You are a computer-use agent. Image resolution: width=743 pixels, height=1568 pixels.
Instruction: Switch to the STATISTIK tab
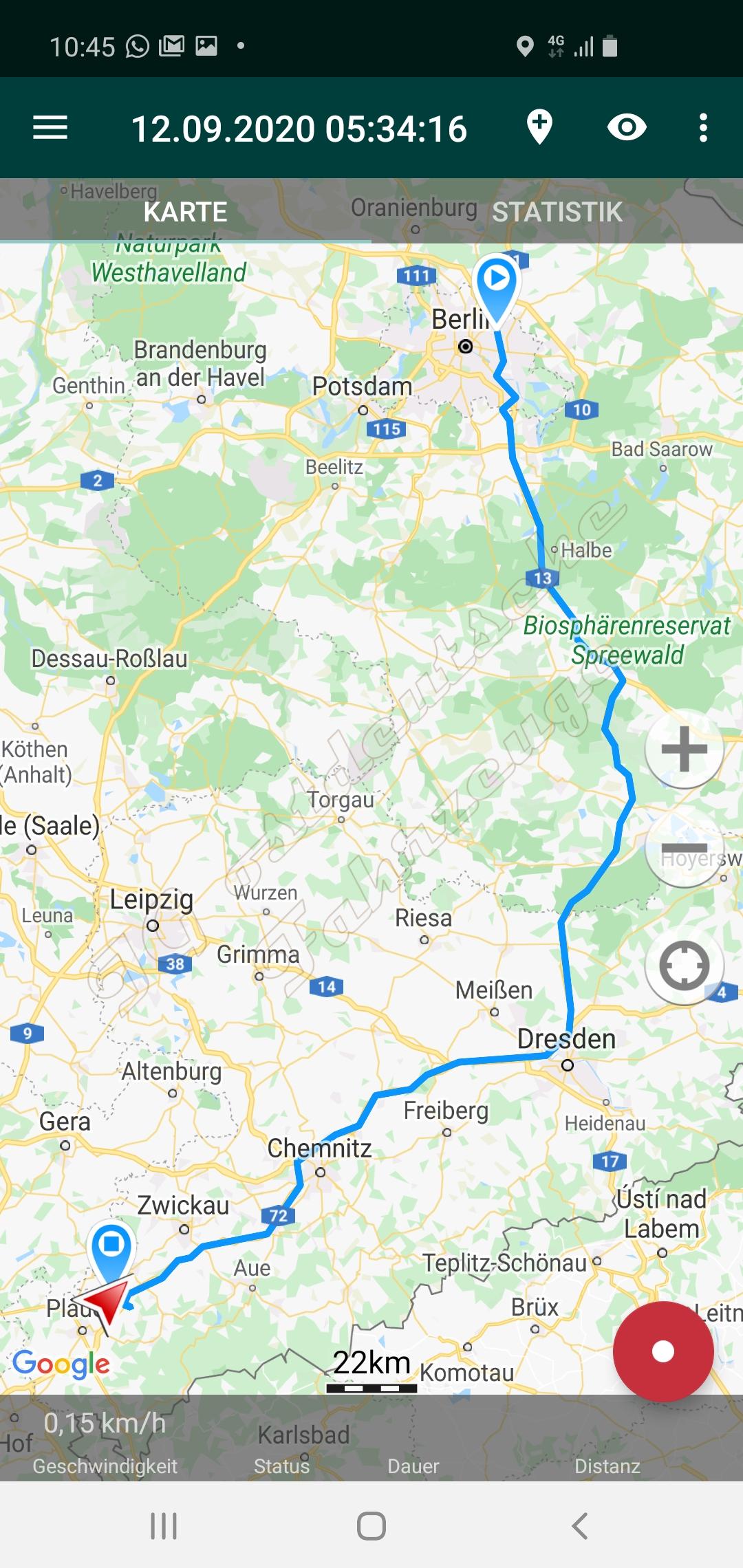pos(557,212)
